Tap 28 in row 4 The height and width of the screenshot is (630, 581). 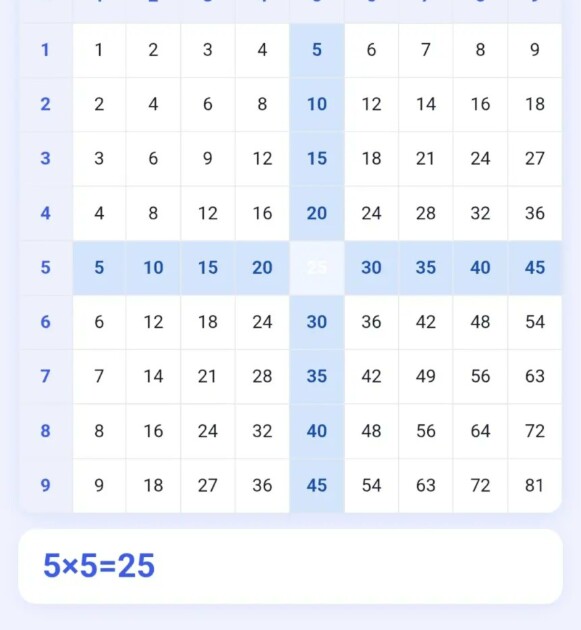[426, 213]
